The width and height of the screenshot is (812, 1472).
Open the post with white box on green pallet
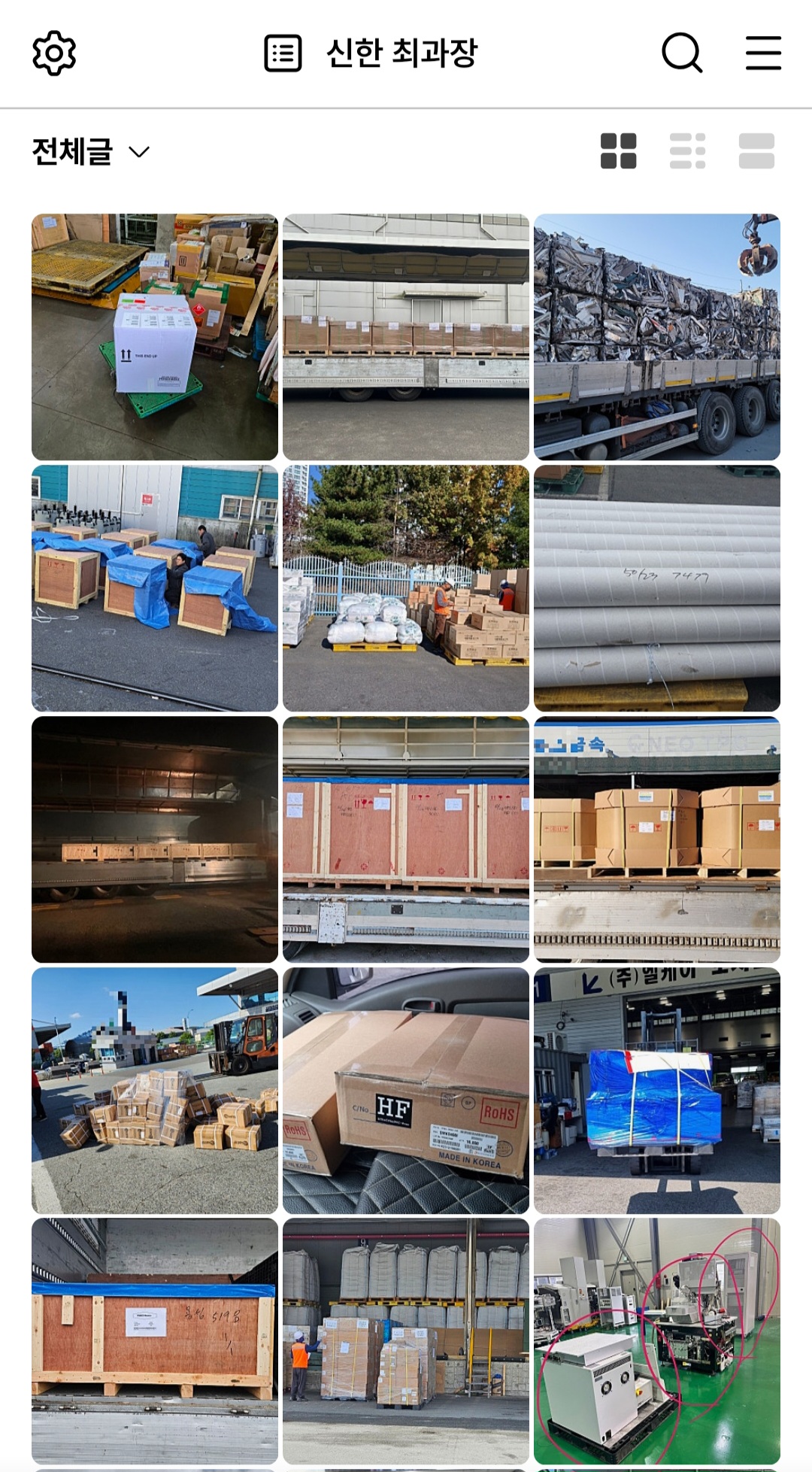pyautogui.click(x=155, y=337)
